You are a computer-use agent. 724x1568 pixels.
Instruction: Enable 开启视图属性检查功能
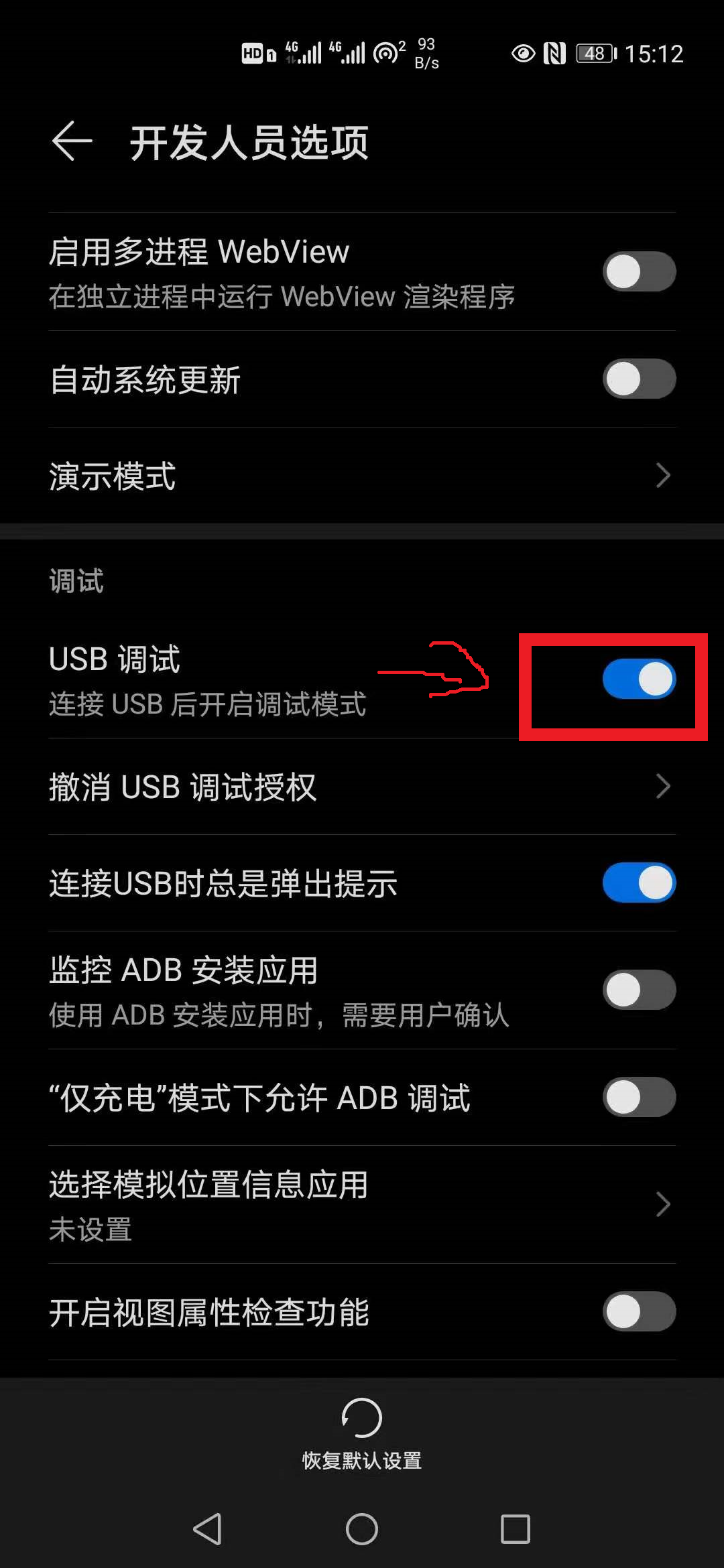[639, 1311]
